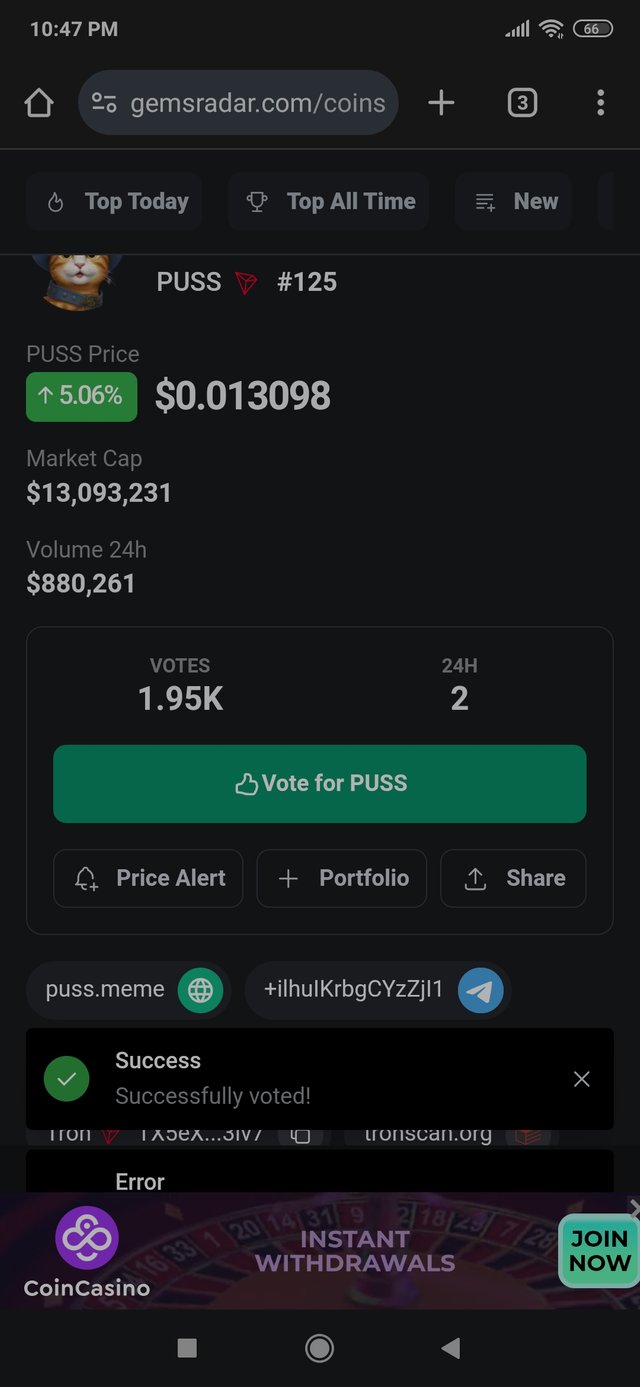Share the PUSS coin page

click(x=513, y=878)
